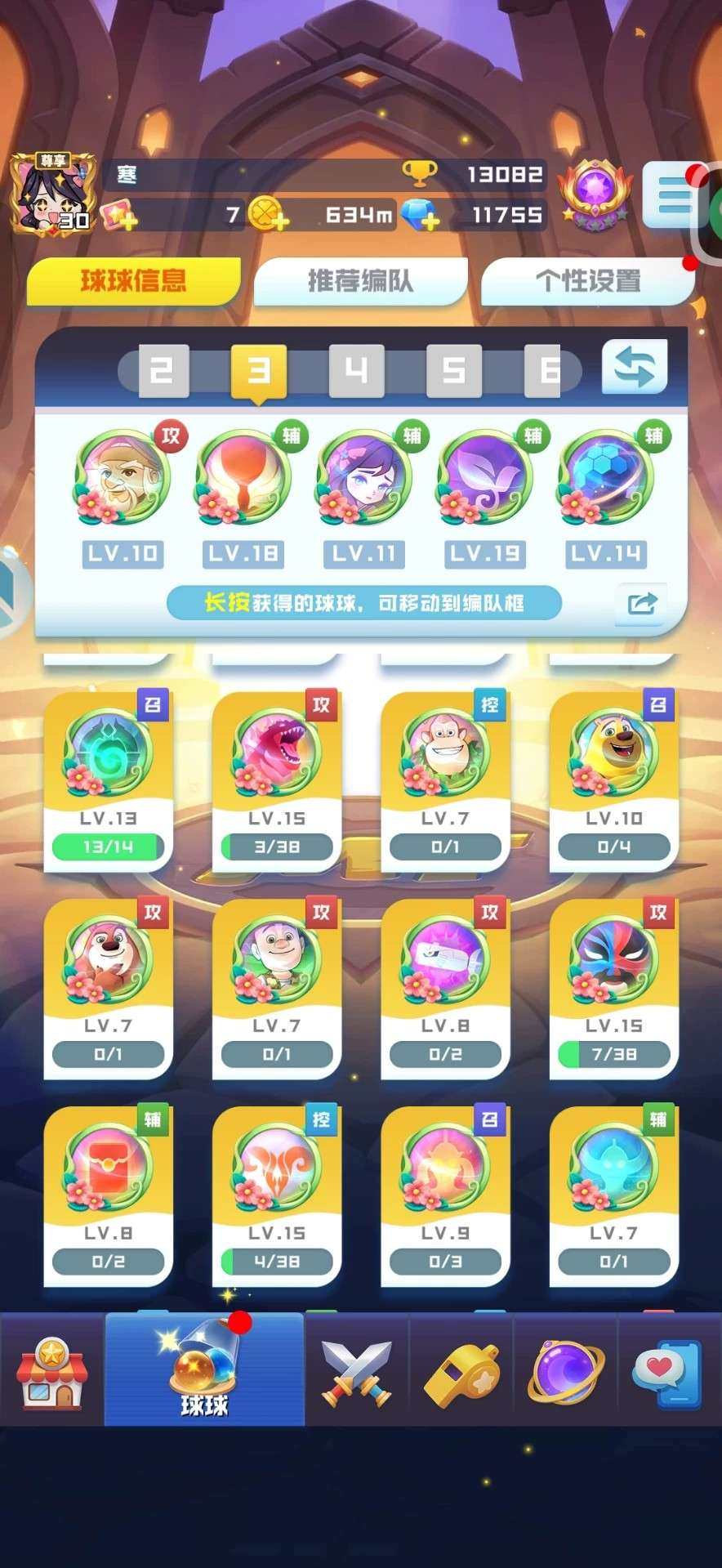Open the player avatar profile

[53, 194]
